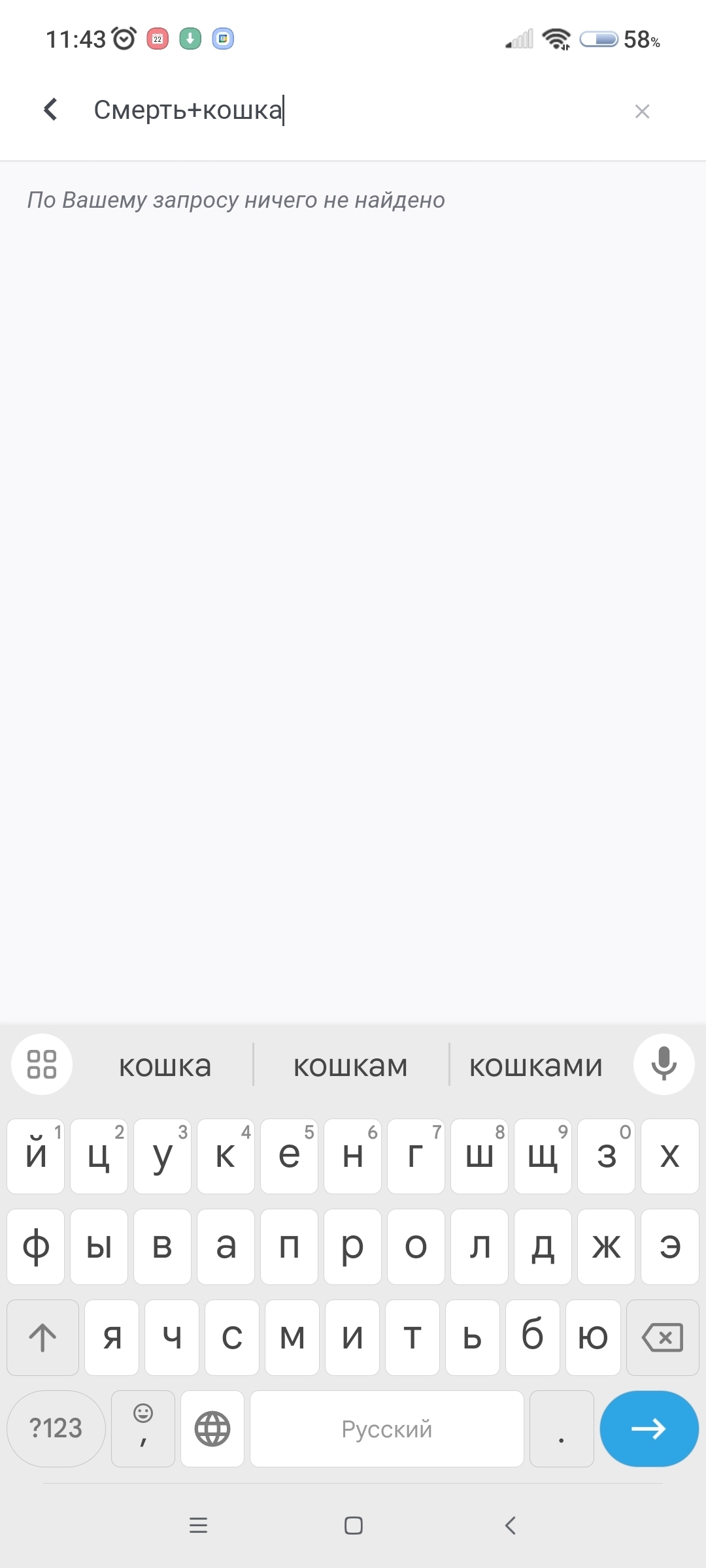The height and width of the screenshot is (1568, 706).
Task: Start voice input with the microphone
Action: 664,1064
